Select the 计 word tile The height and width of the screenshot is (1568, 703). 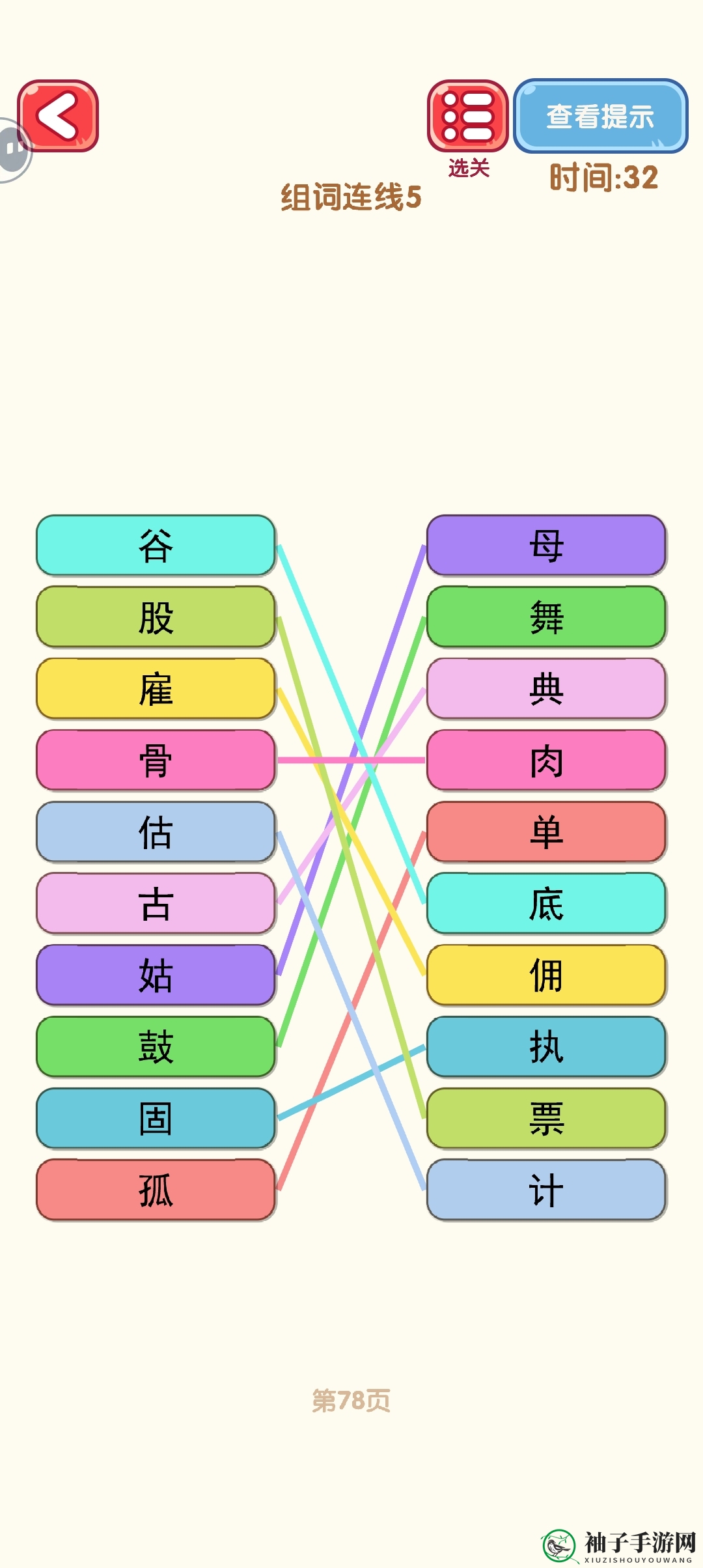546,1190
